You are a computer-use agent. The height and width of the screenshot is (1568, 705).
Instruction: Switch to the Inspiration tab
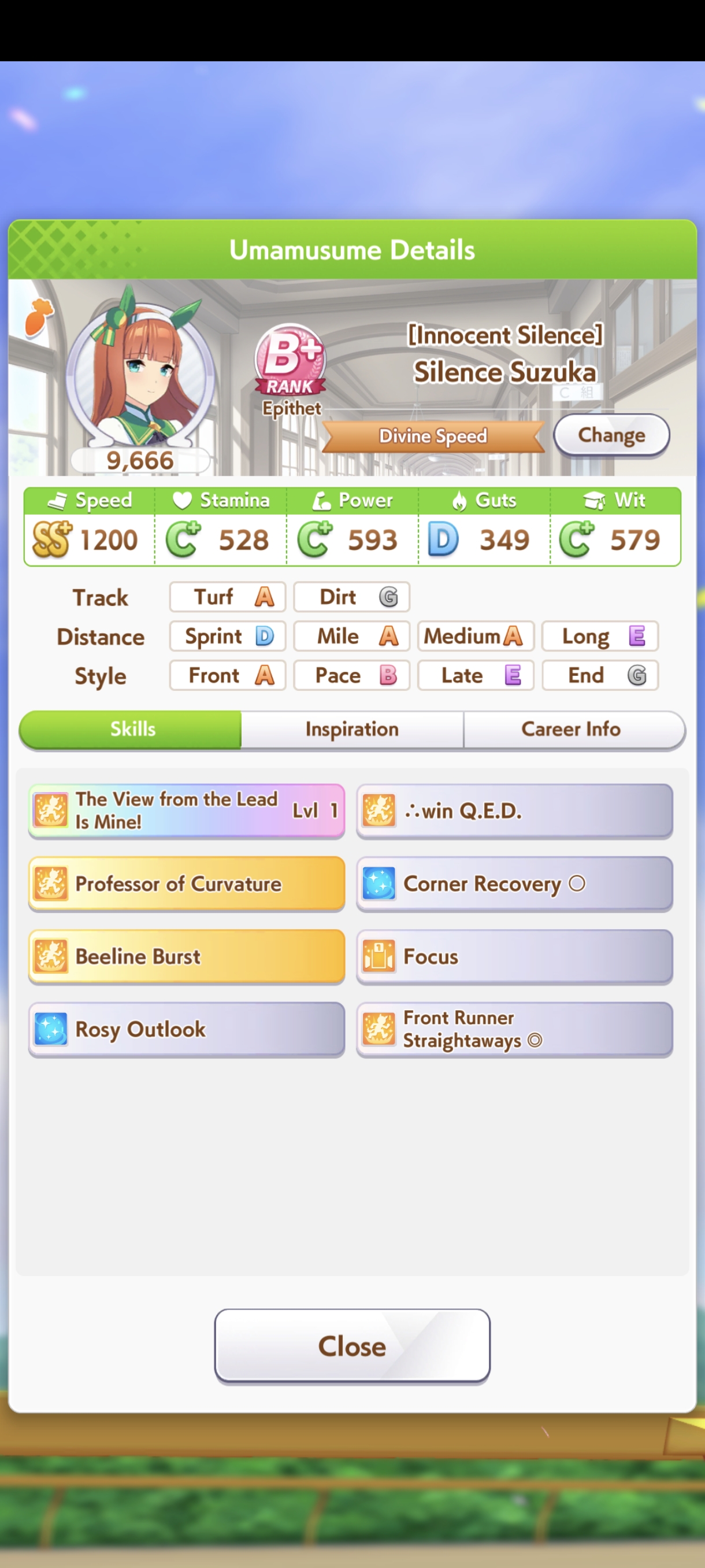coord(351,728)
